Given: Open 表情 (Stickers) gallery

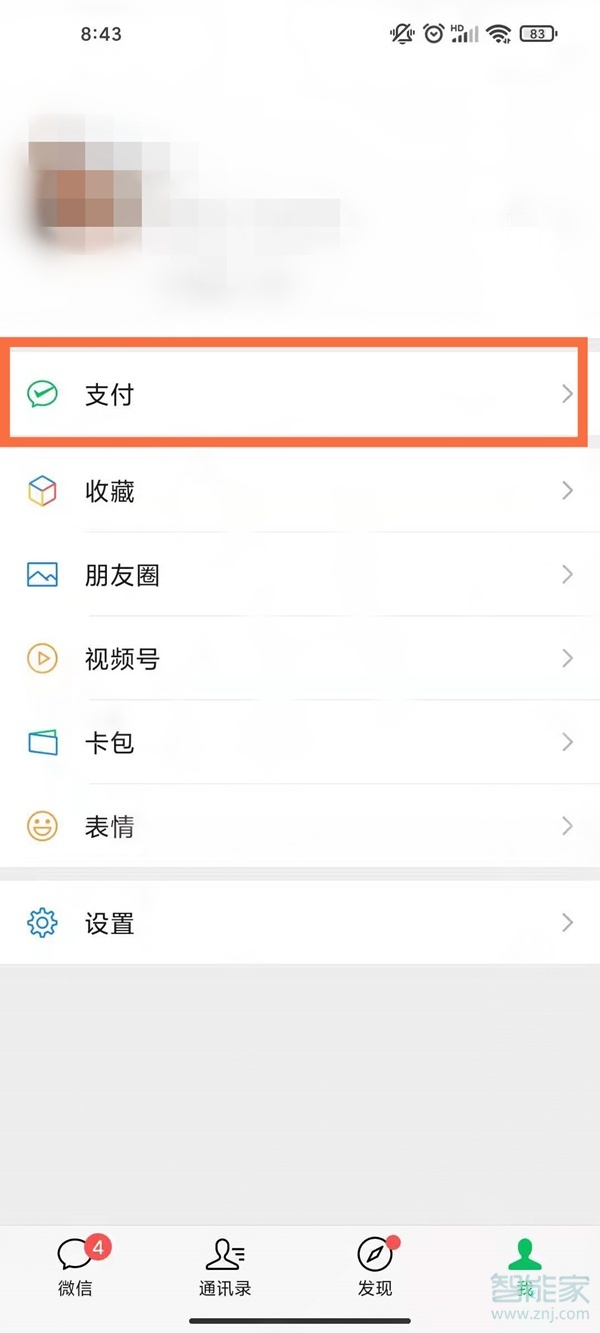Looking at the screenshot, I should point(300,826).
